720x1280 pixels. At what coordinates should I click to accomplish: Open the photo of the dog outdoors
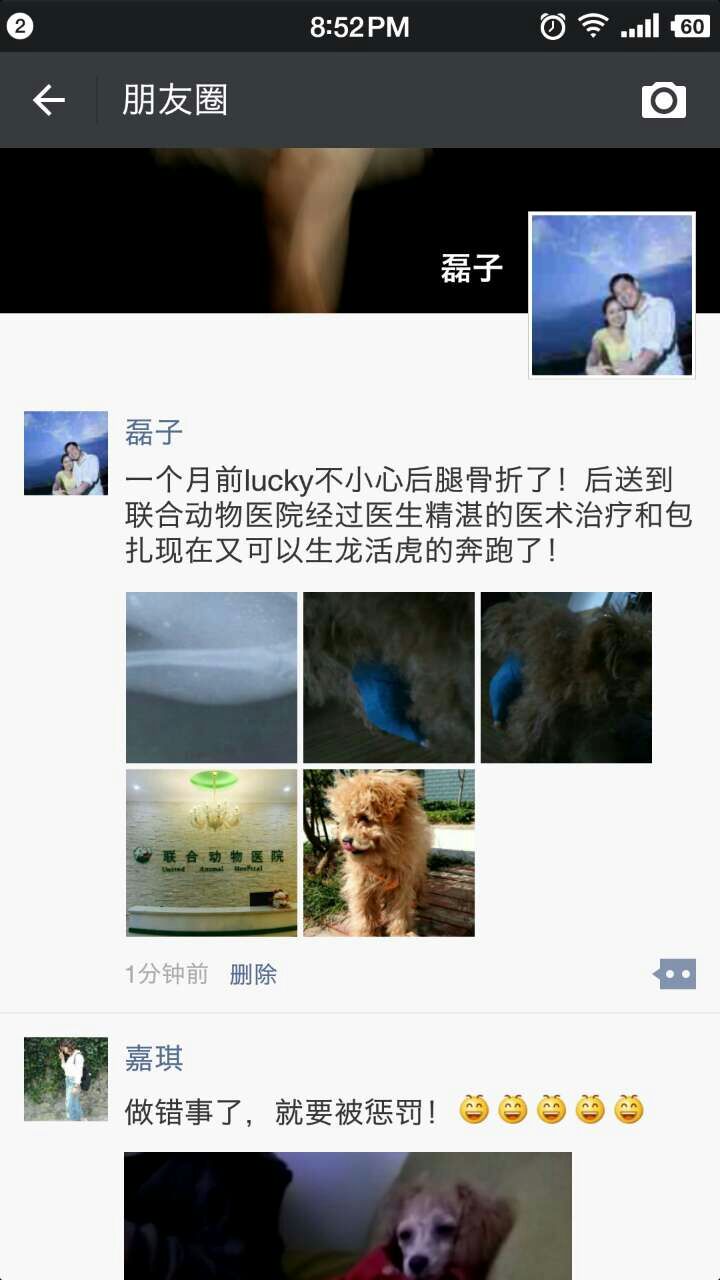tap(389, 852)
